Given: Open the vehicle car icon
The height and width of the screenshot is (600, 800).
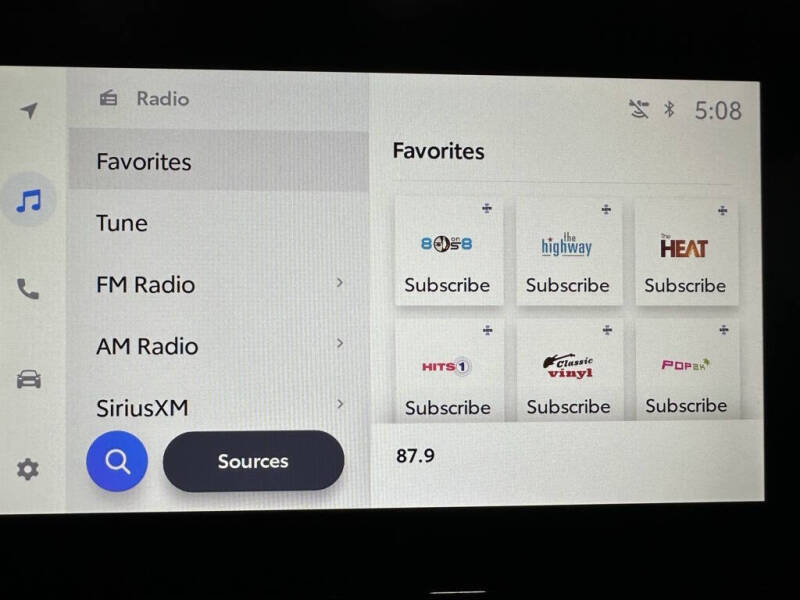Looking at the screenshot, I should (x=28, y=379).
